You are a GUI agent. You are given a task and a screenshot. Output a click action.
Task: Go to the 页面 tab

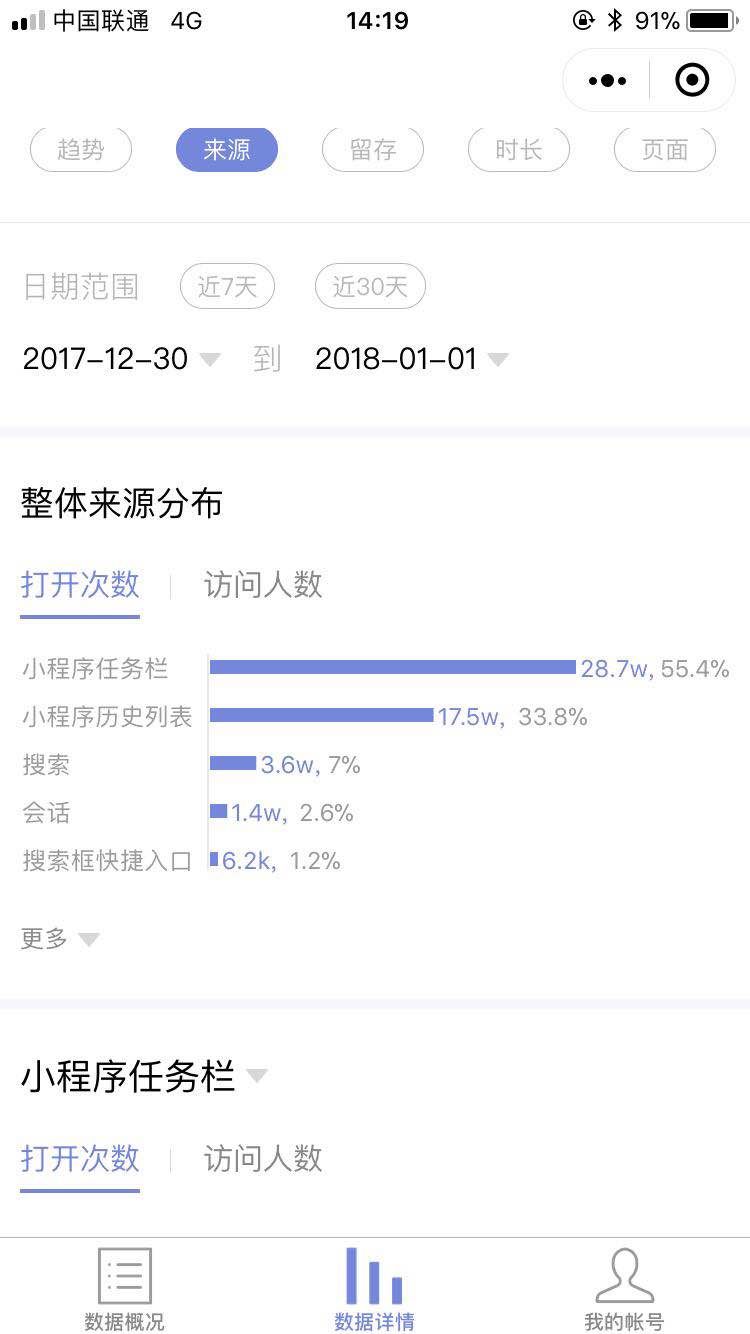tap(665, 150)
